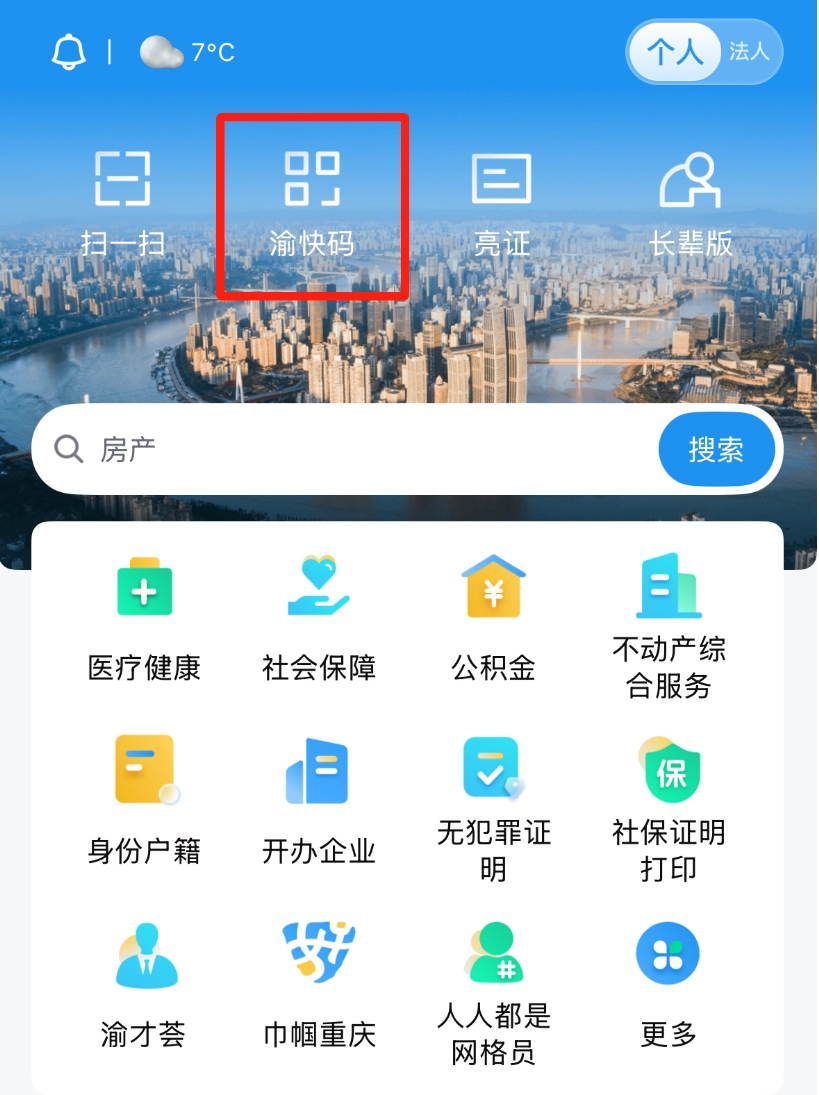The width and height of the screenshot is (819, 1095).
Task: Focus the 房产 search field
Action: click(350, 450)
